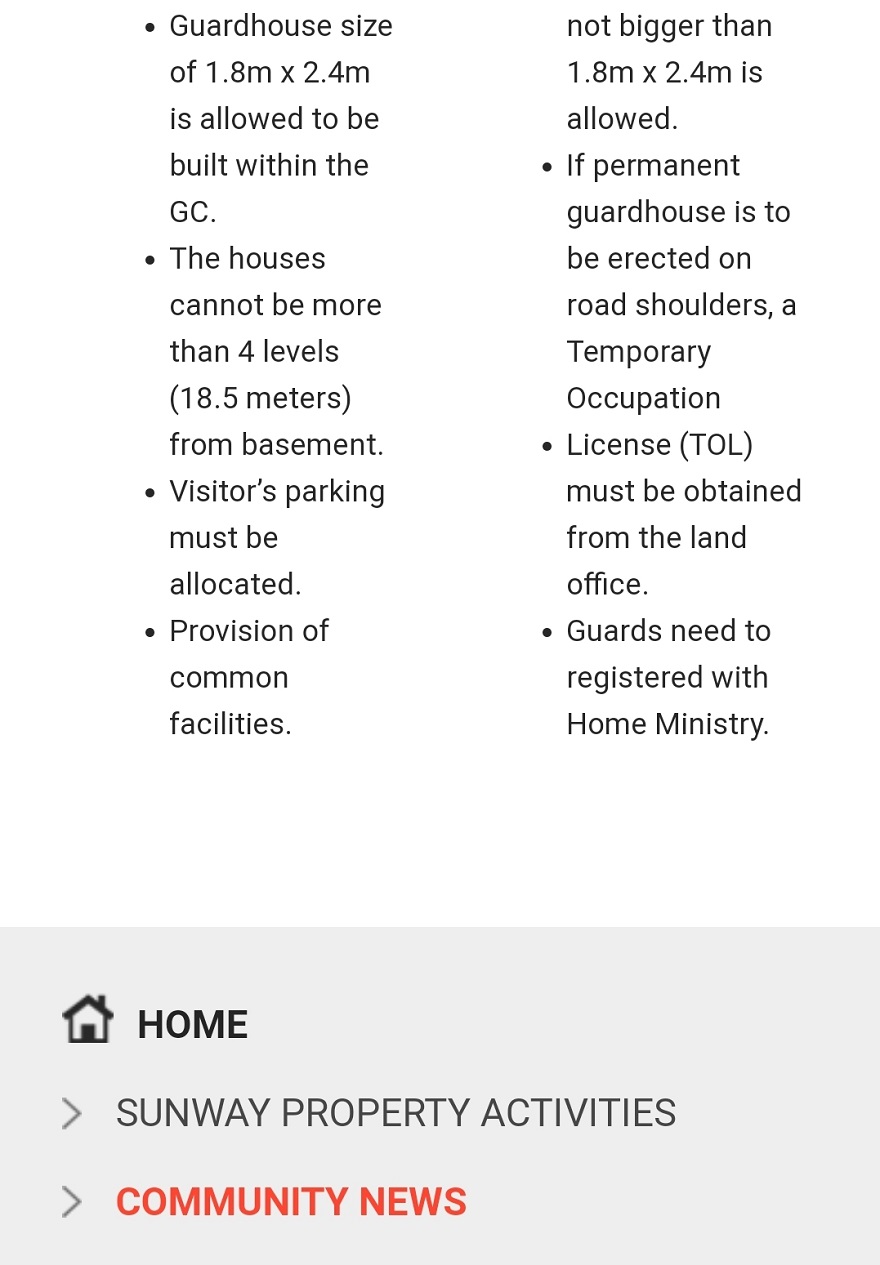Go to Community News section
880x1265 pixels.
click(291, 1202)
